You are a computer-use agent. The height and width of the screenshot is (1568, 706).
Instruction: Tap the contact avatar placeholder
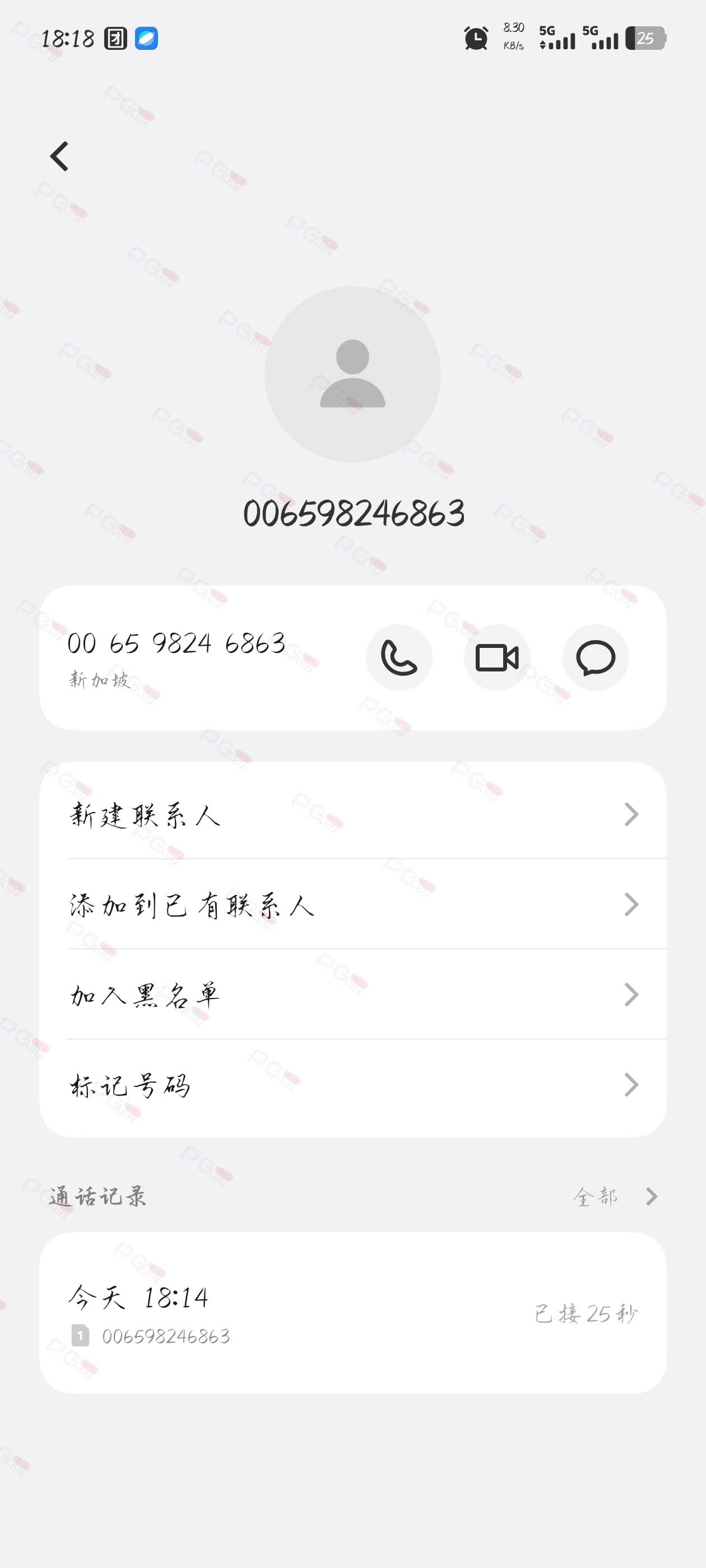click(x=352, y=374)
